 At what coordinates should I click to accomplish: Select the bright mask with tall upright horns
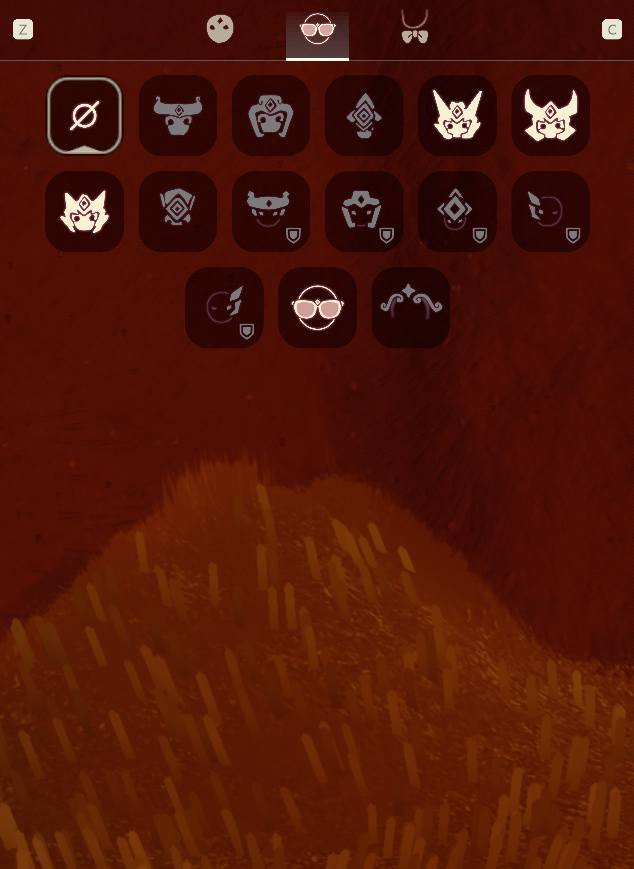(457, 116)
